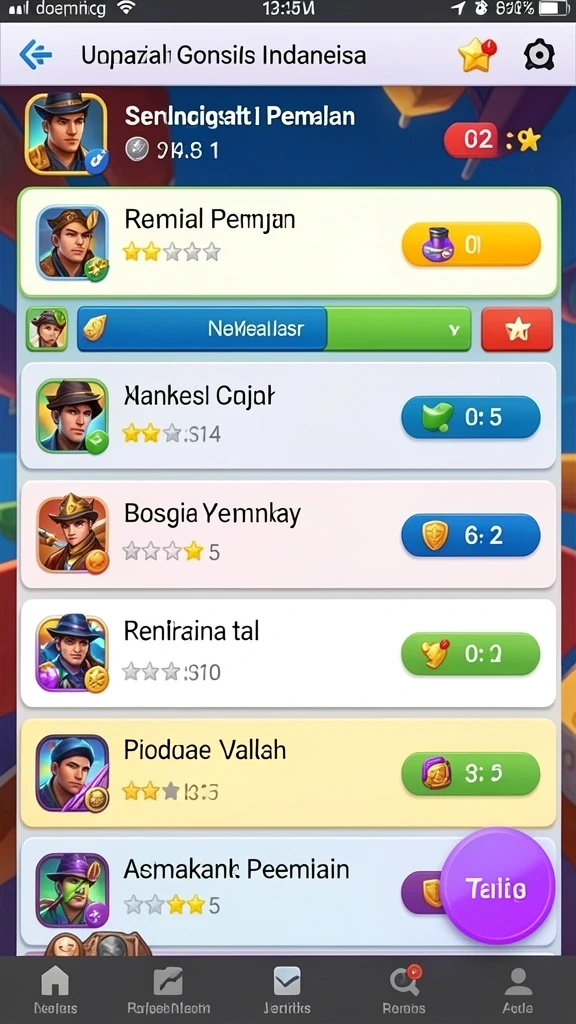Image resolution: width=576 pixels, height=1024 pixels.
Task: Open the Remial Pemjan card
Action: coord(289,242)
